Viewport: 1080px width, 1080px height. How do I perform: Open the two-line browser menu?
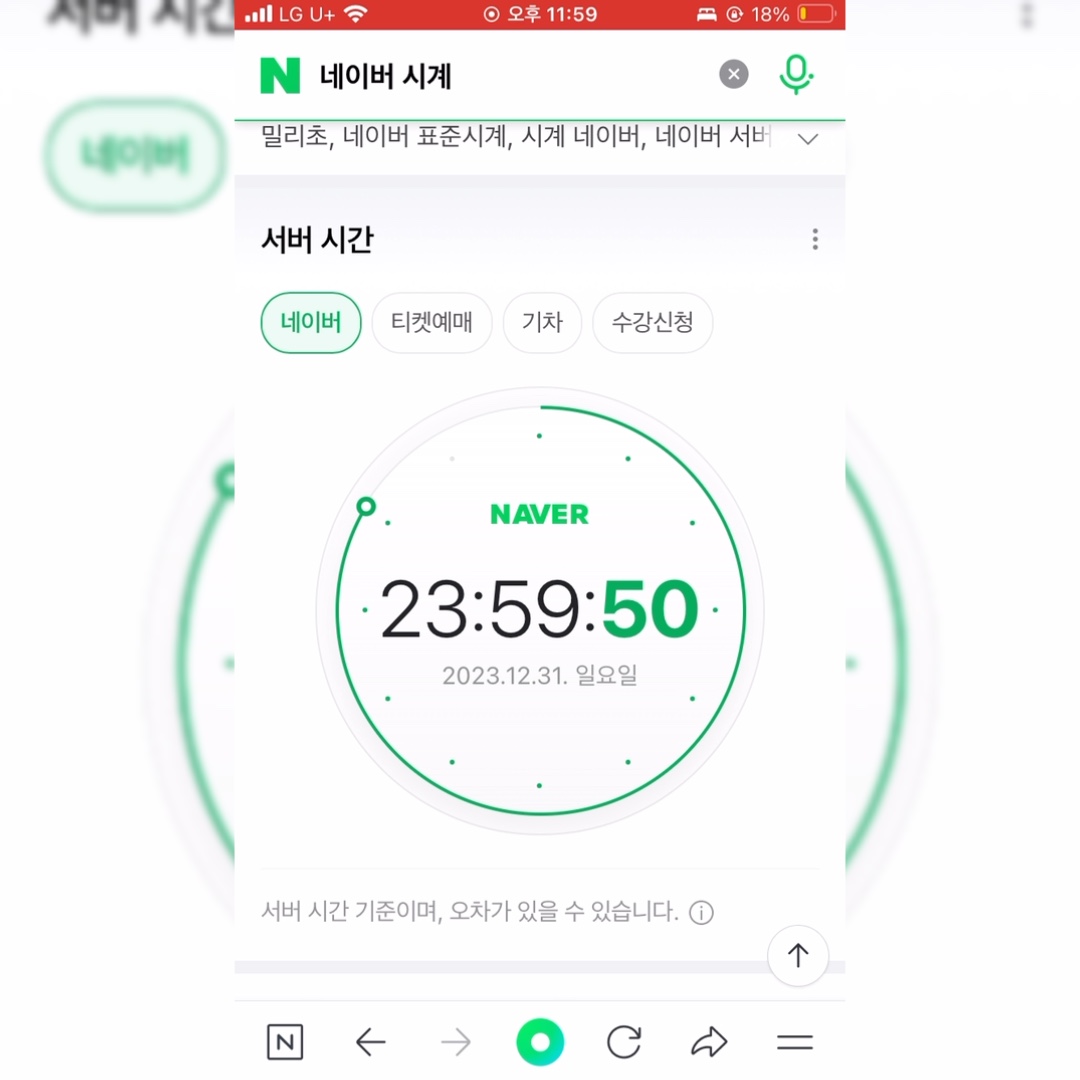[x=795, y=1042]
